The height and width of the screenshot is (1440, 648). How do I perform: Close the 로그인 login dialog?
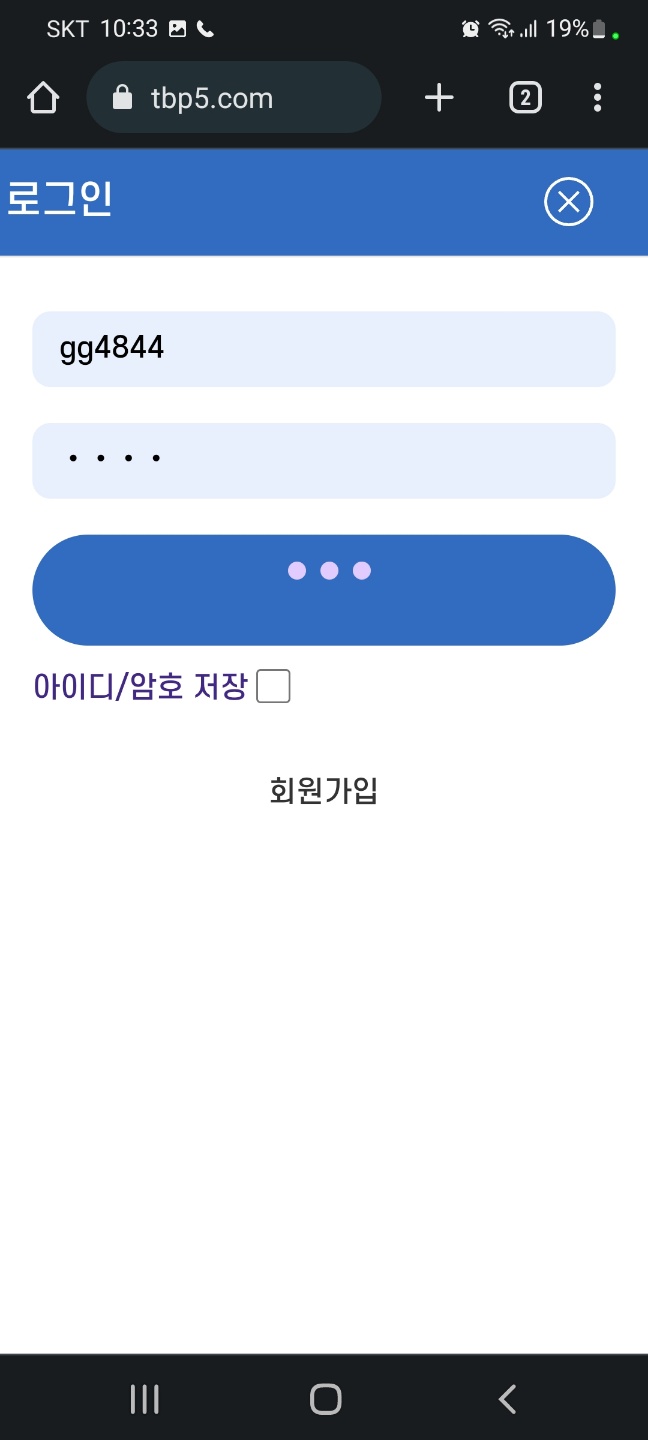tap(568, 202)
